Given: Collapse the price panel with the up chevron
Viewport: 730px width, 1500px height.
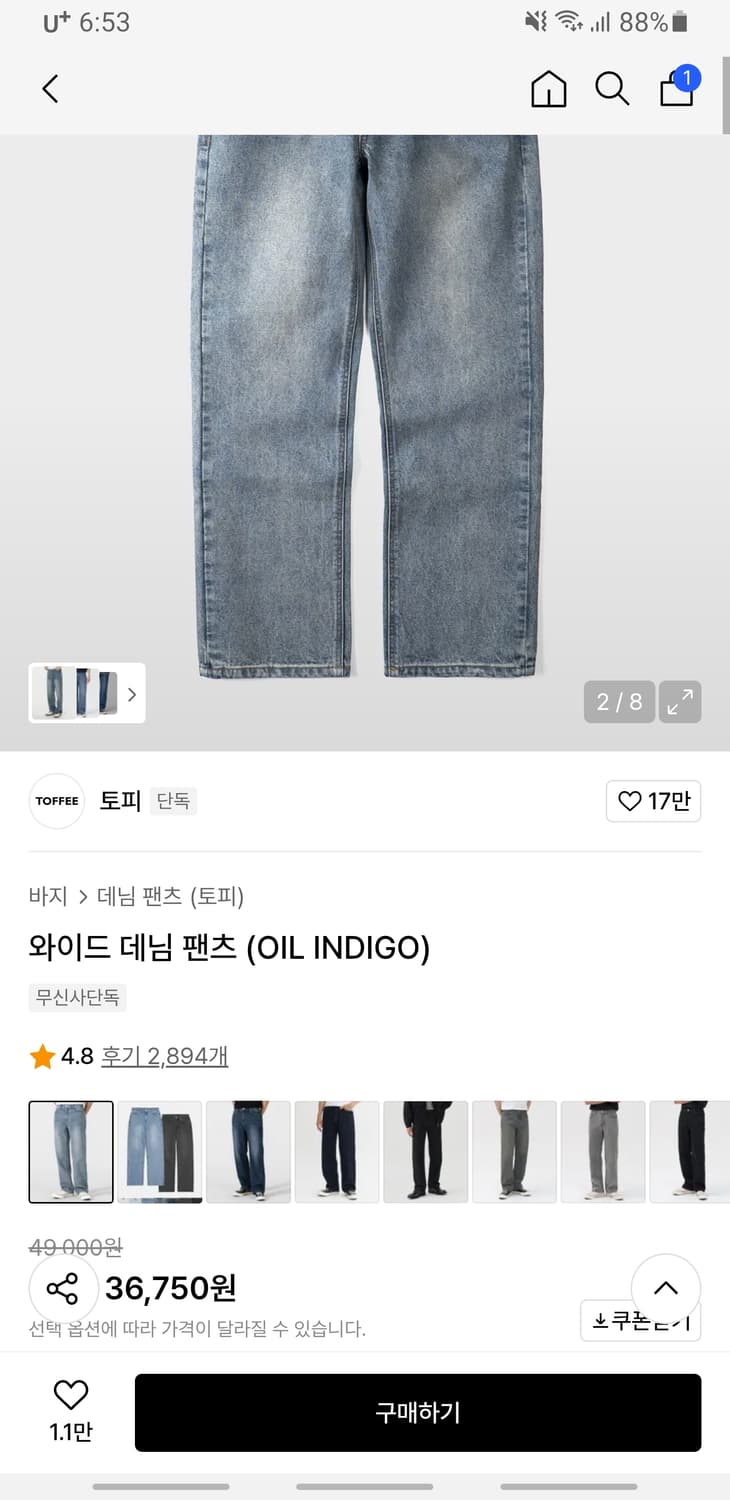Looking at the screenshot, I should 666,1288.
